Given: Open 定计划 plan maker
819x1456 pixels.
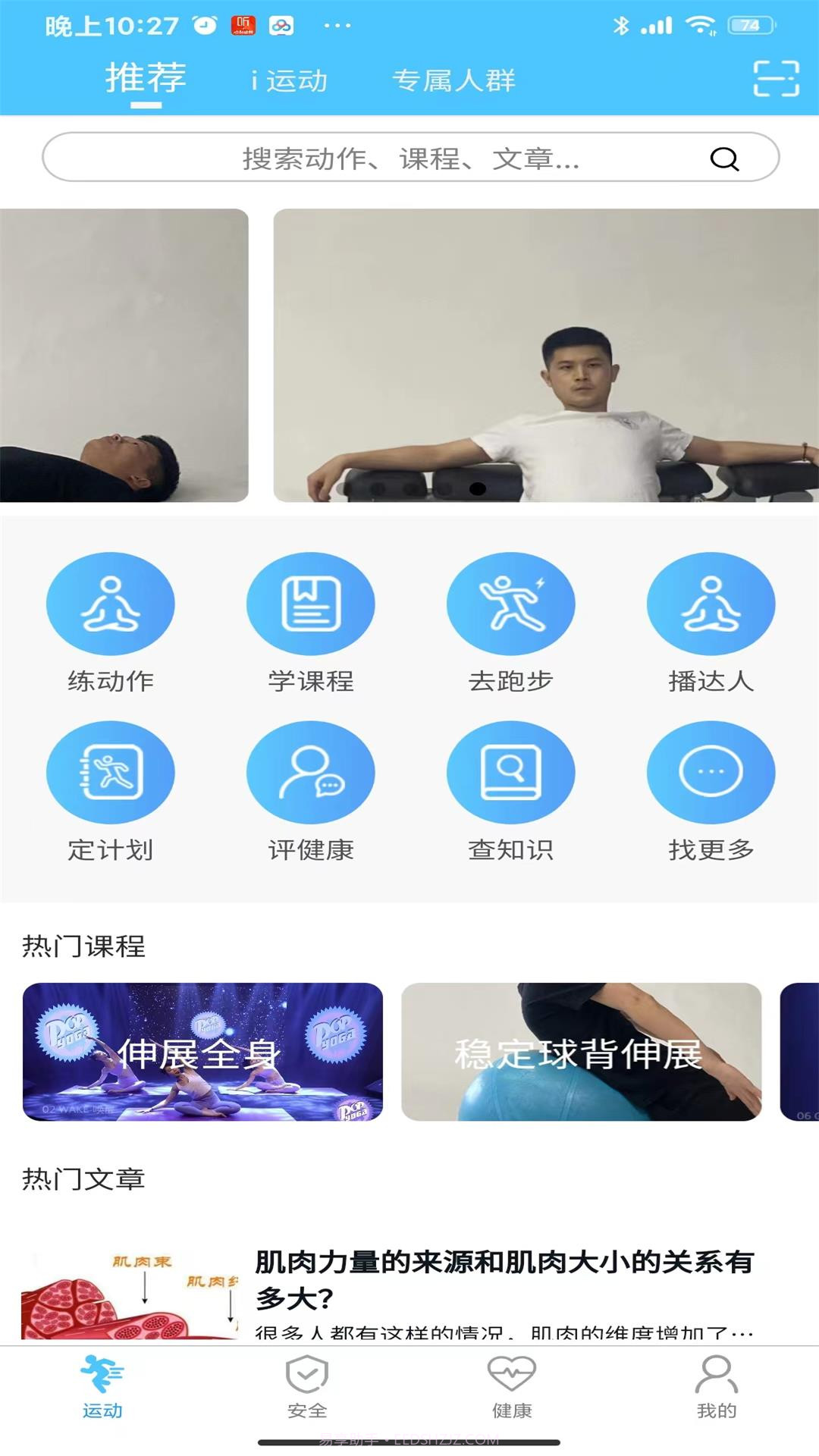Looking at the screenshot, I should (x=110, y=772).
